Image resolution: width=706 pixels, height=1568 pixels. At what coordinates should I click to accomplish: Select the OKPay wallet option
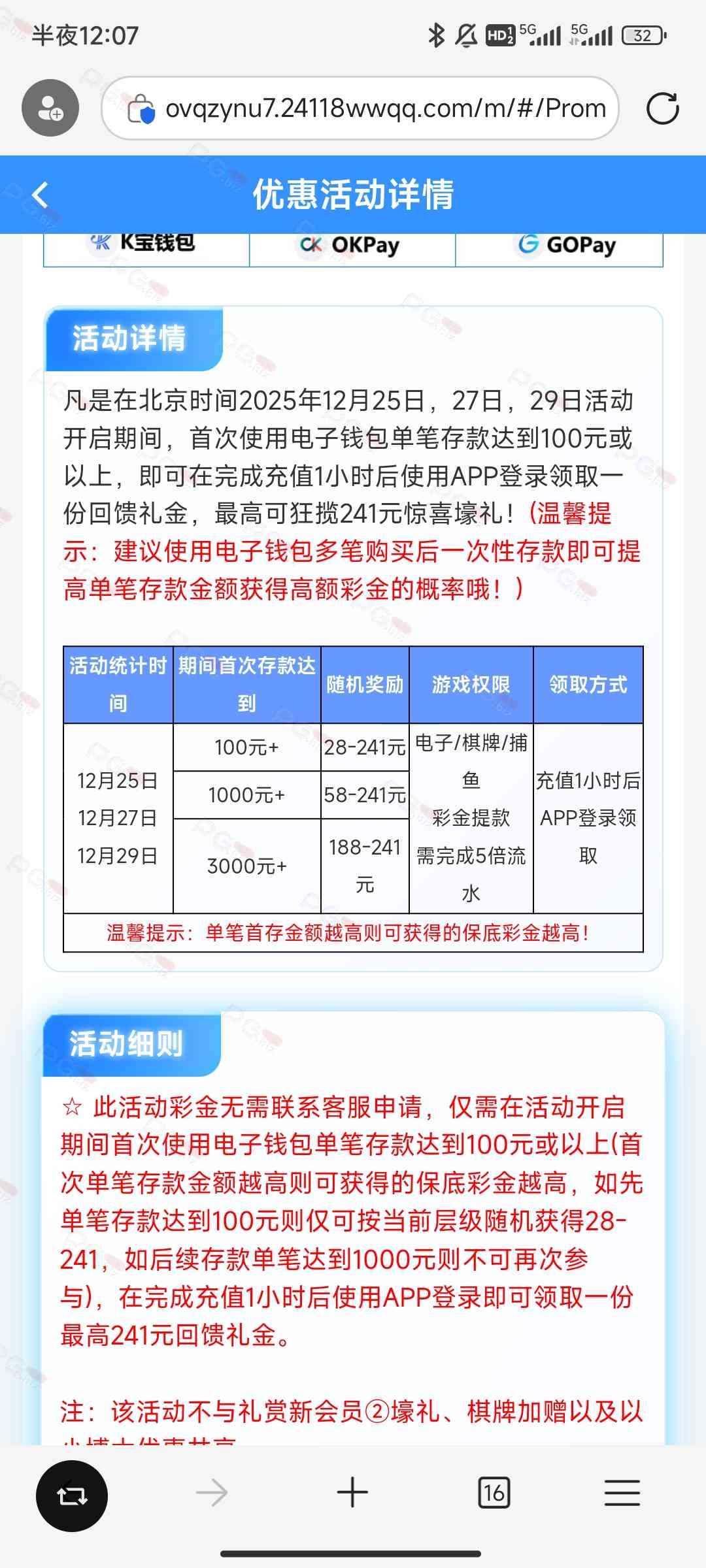click(x=352, y=246)
